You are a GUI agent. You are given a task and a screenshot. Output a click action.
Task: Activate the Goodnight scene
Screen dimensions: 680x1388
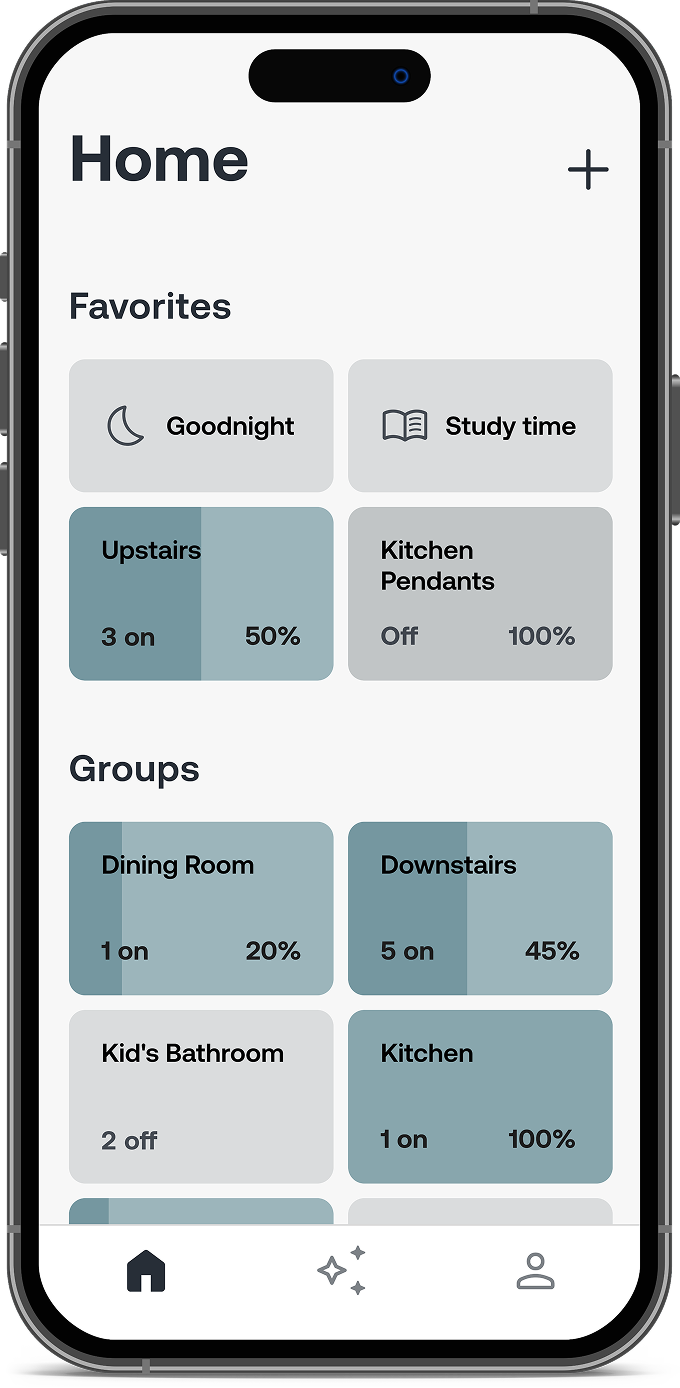[x=201, y=426]
